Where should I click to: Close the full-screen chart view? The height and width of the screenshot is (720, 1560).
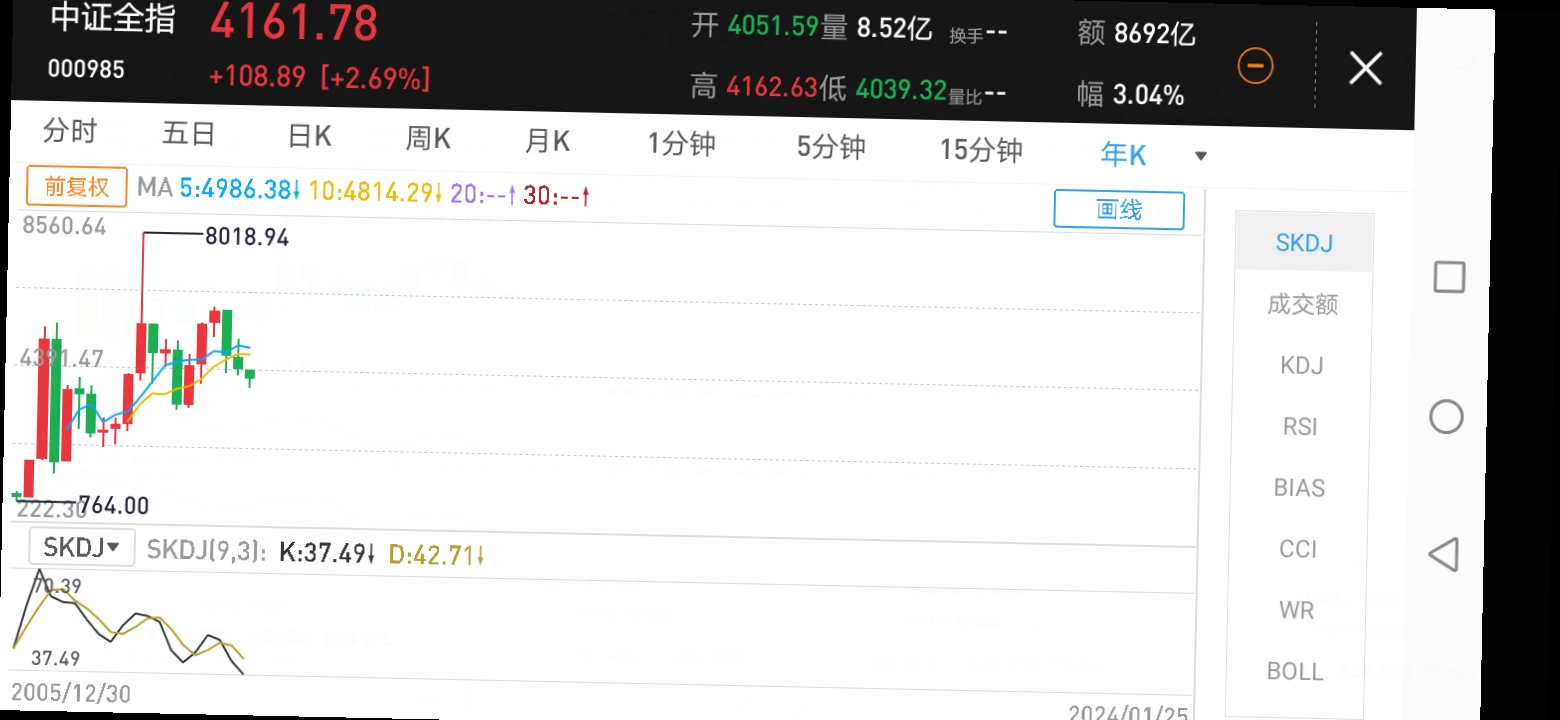pos(1365,69)
